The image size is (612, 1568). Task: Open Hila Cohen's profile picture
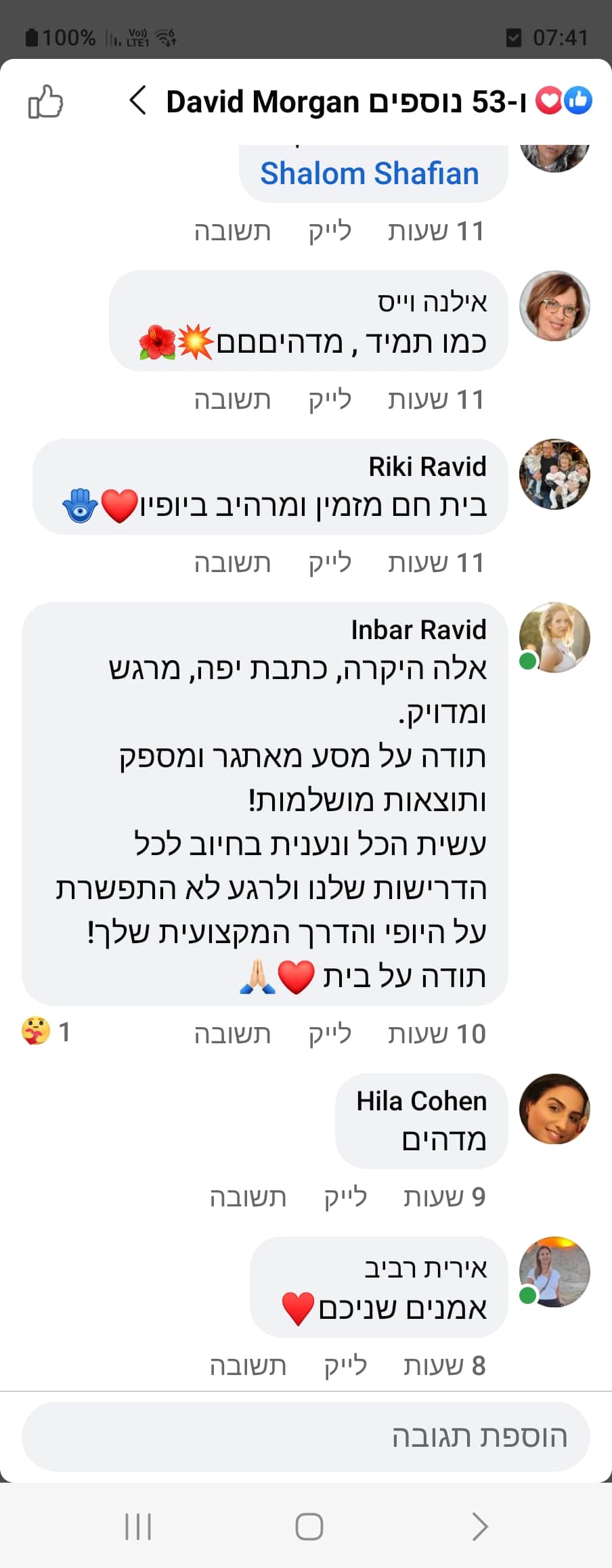(554, 1109)
